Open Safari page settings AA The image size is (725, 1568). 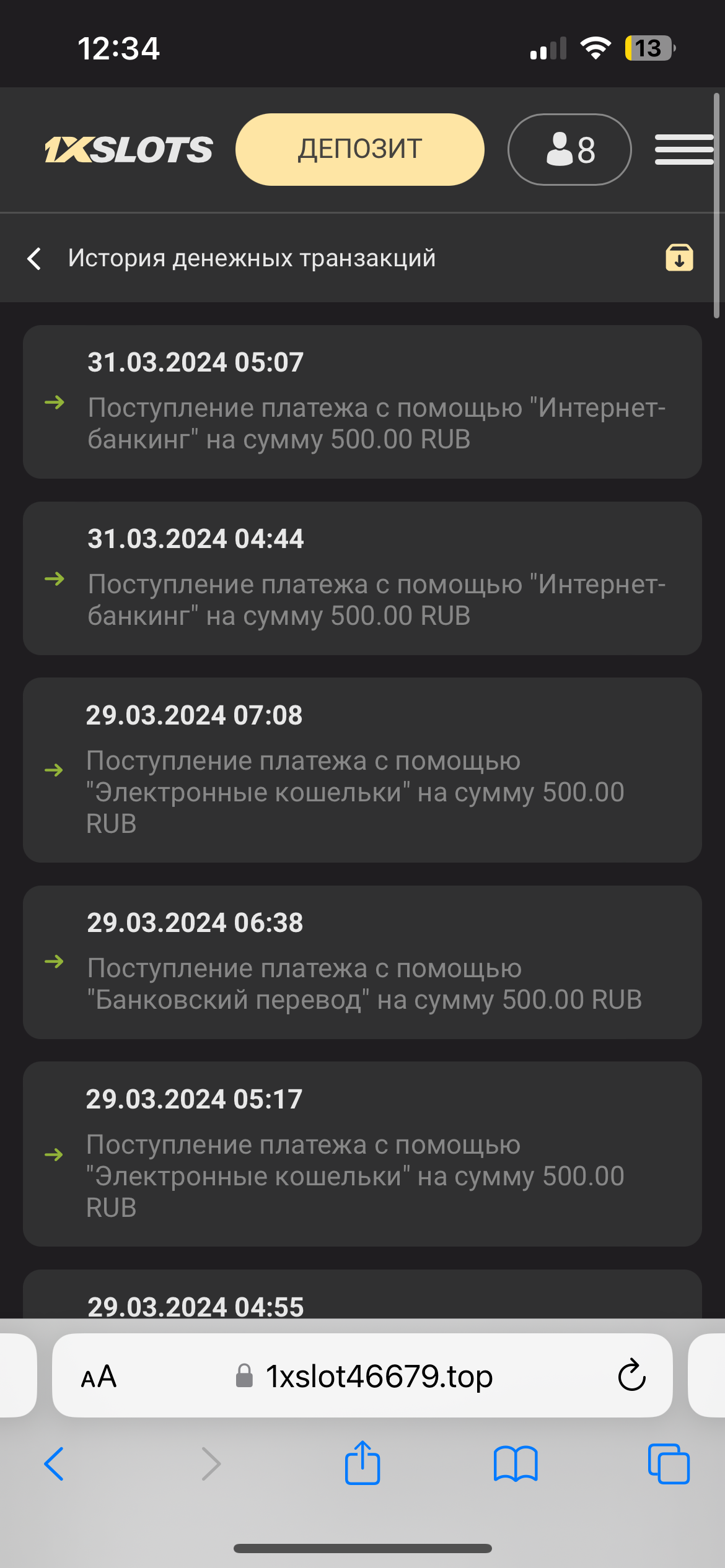tap(99, 1377)
